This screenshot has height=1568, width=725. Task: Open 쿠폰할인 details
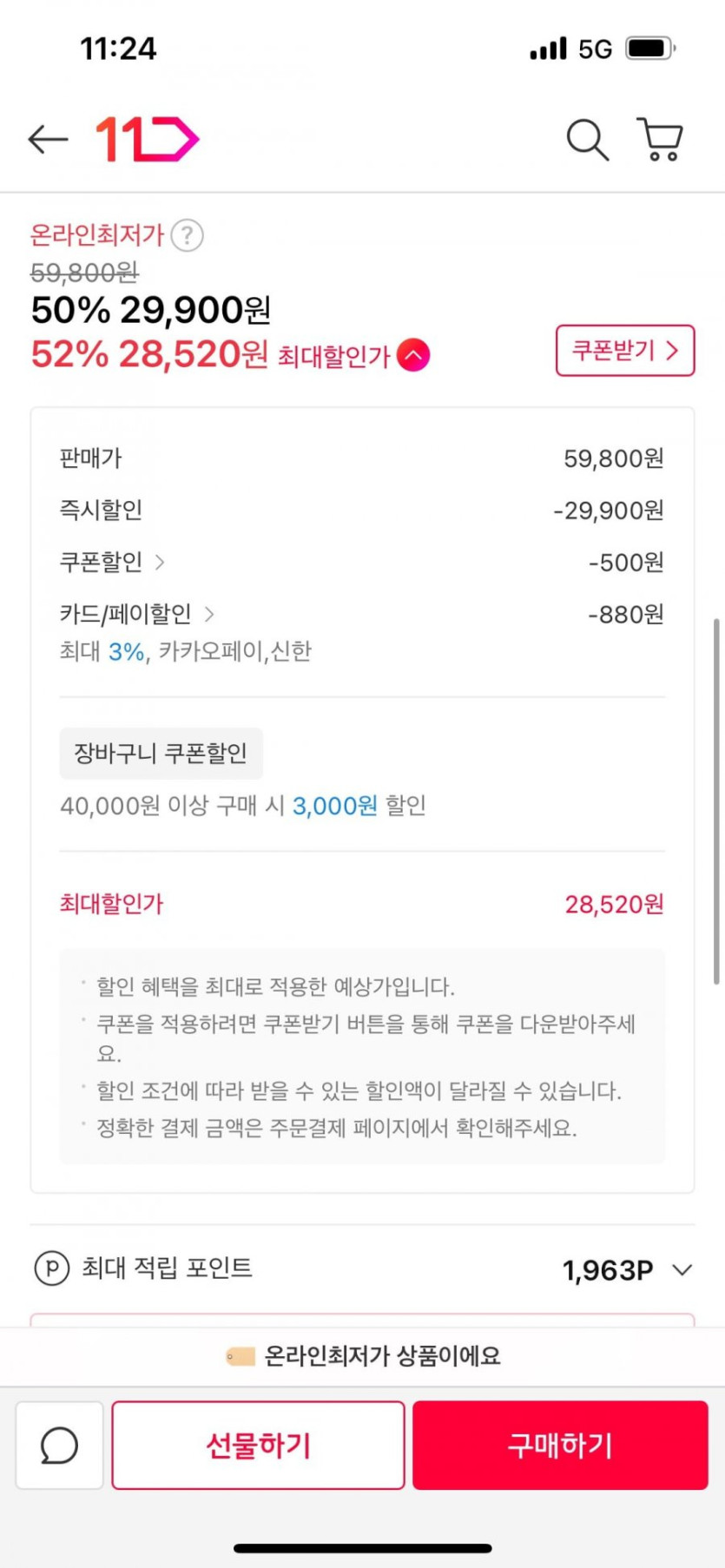coord(111,563)
